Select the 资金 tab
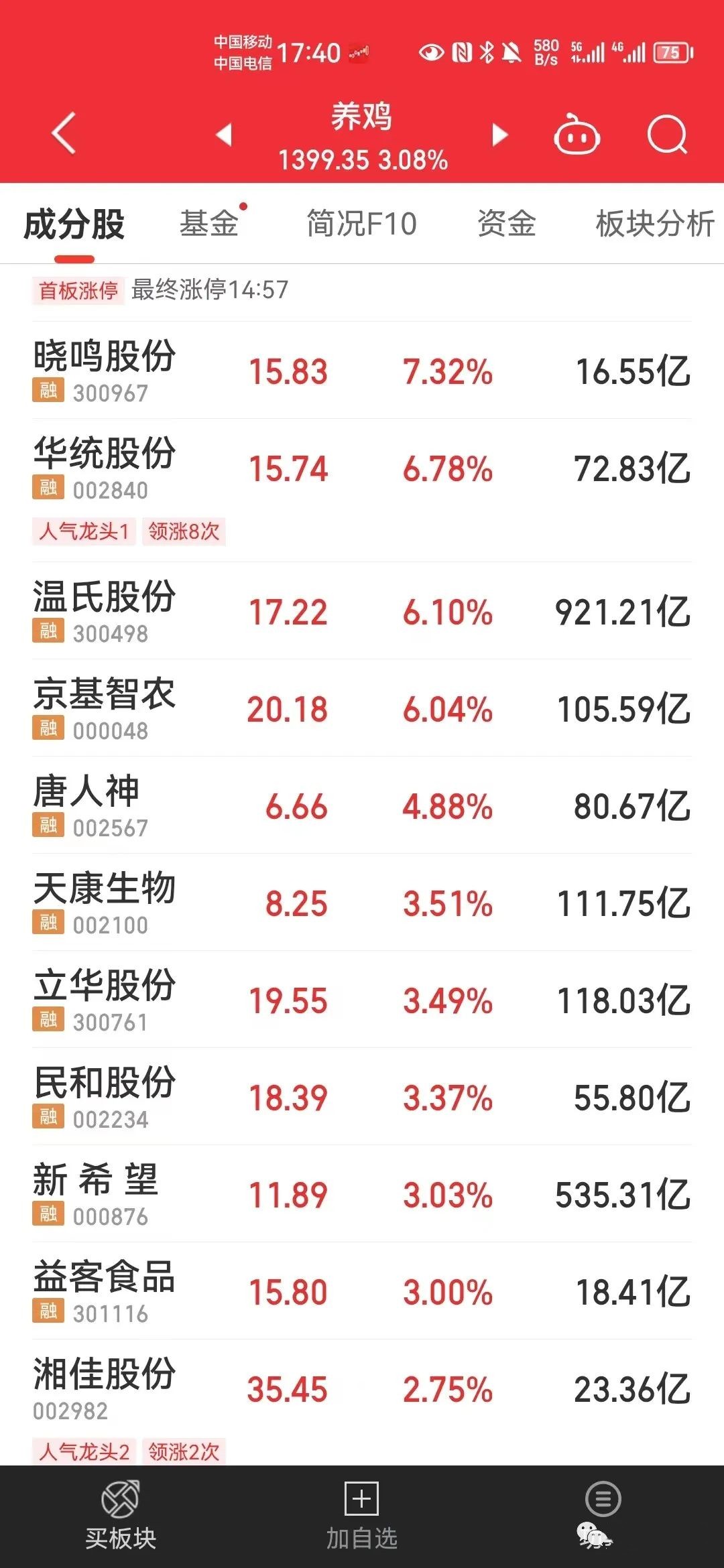The image size is (724, 1568). pyautogui.click(x=507, y=224)
